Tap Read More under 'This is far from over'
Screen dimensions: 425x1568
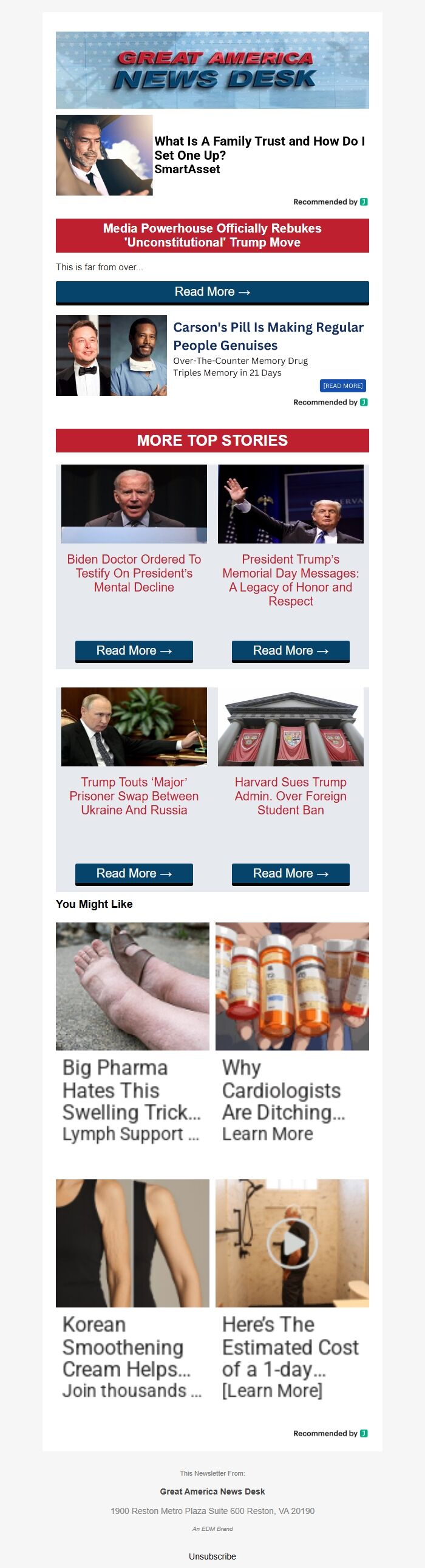coord(212,292)
